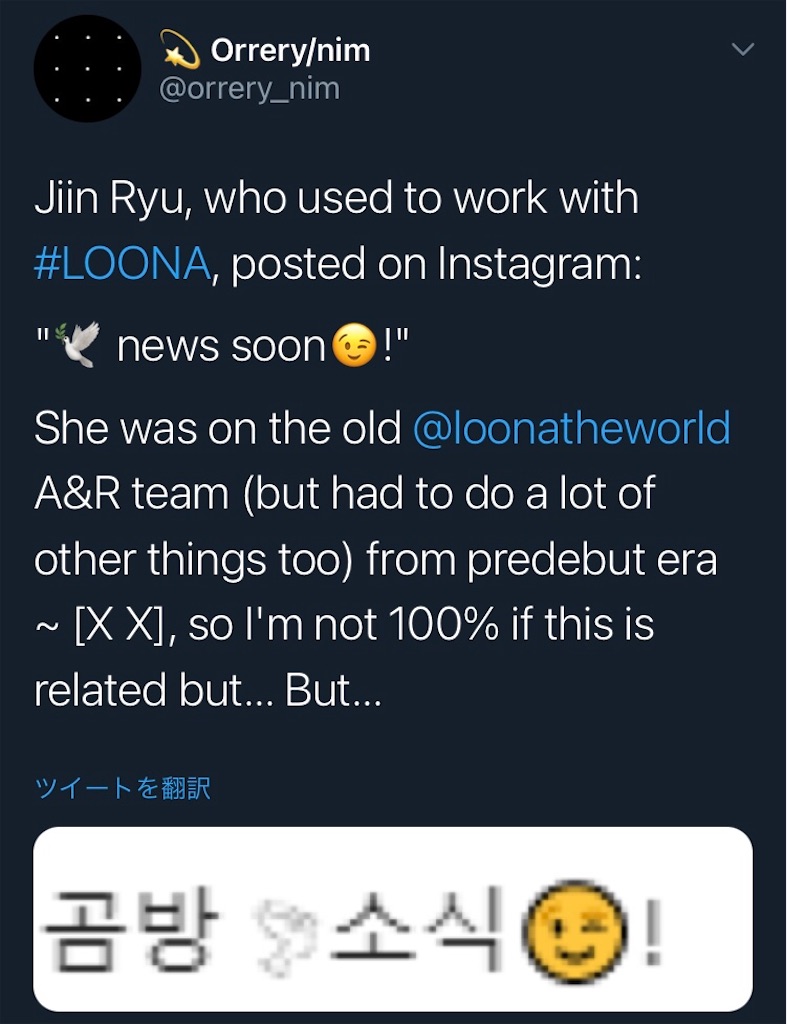Image resolution: width=787 pixels, height=1024 pixels.
Task: Open the tweet options chevron
Action: tap(742, 49)
